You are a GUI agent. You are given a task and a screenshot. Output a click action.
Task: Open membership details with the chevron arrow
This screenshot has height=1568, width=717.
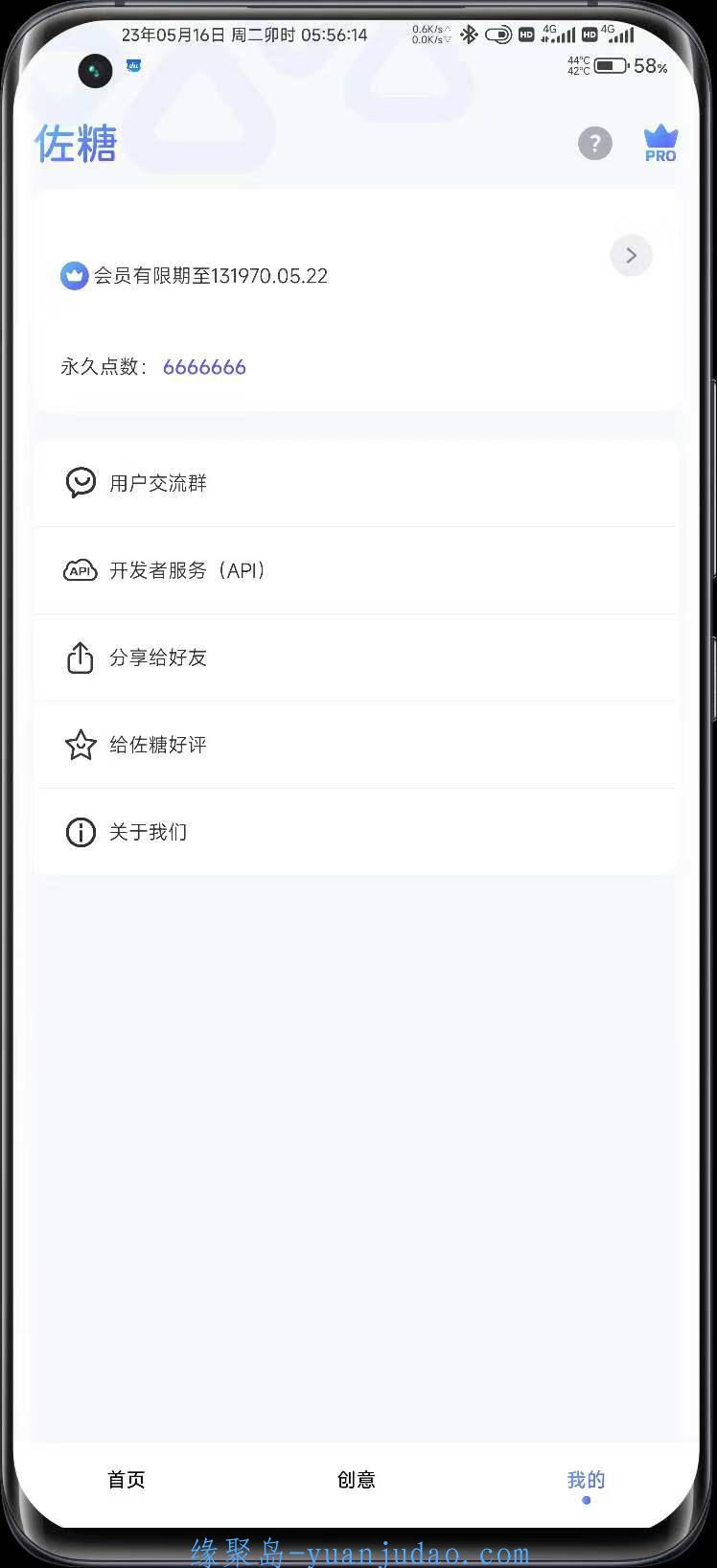[x=631, y=255]
